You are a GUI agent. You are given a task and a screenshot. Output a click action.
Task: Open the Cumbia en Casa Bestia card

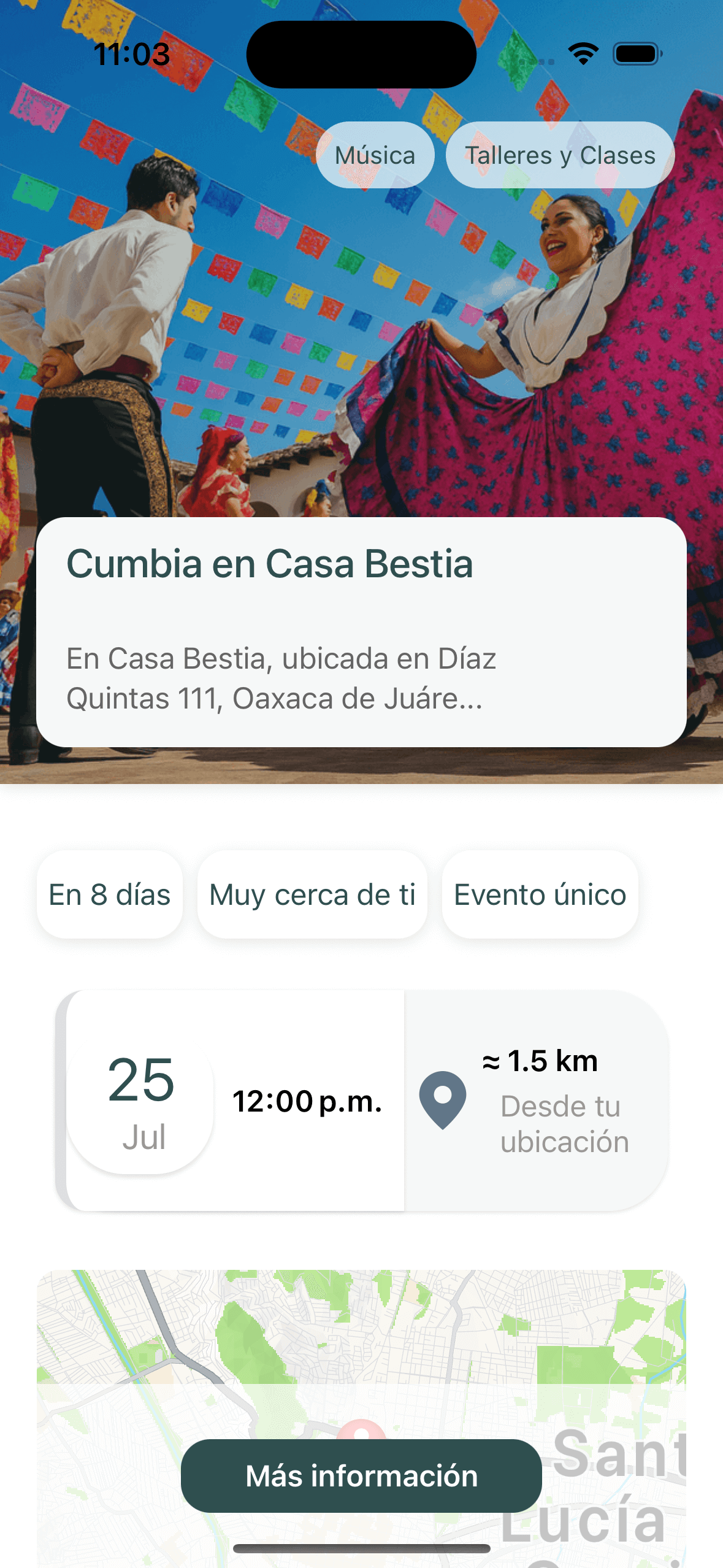coord(361,631)
